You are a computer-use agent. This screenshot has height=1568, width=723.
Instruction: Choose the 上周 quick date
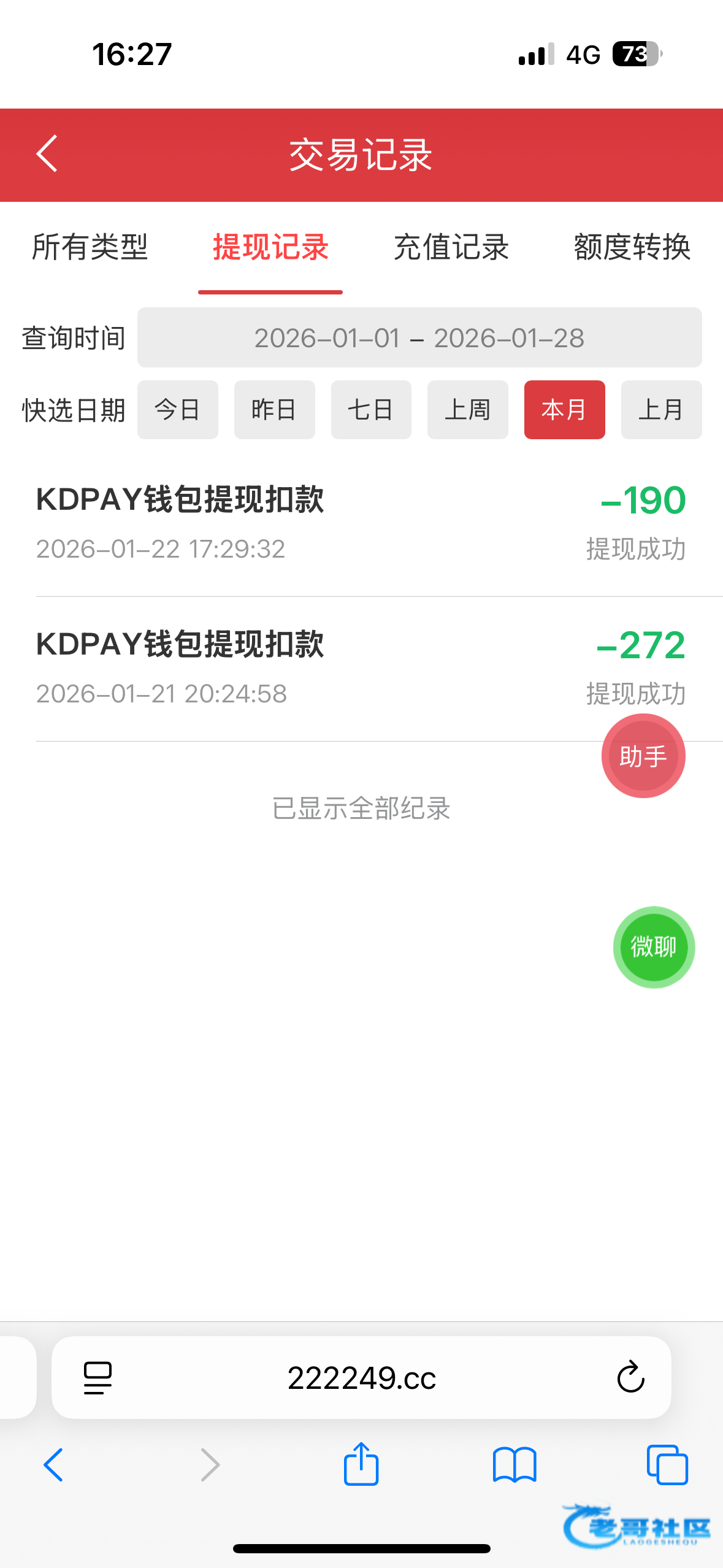click(468, 410)
